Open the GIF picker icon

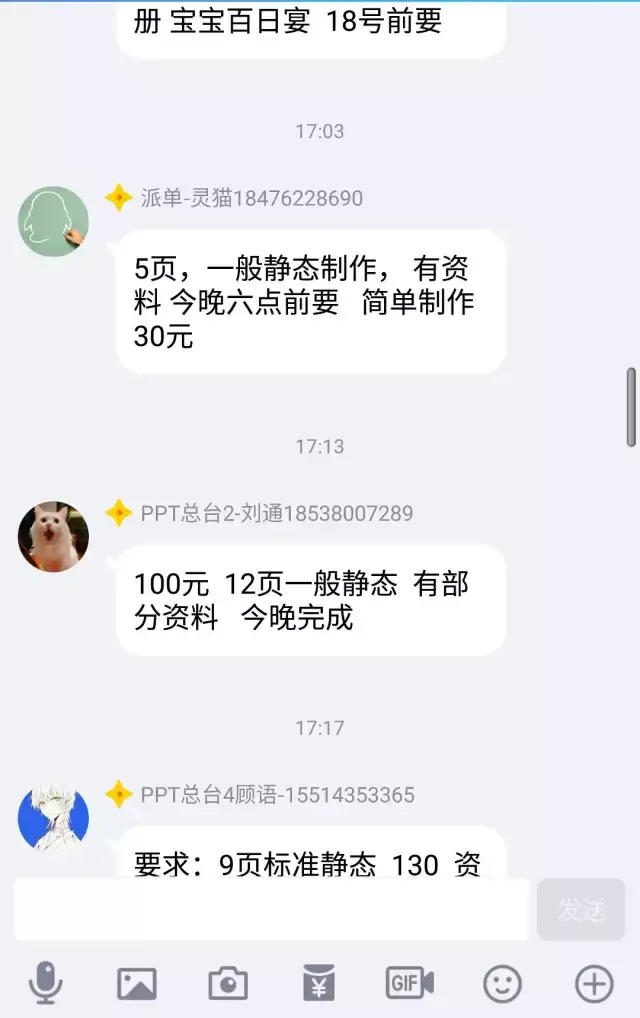tap(410, 984)
